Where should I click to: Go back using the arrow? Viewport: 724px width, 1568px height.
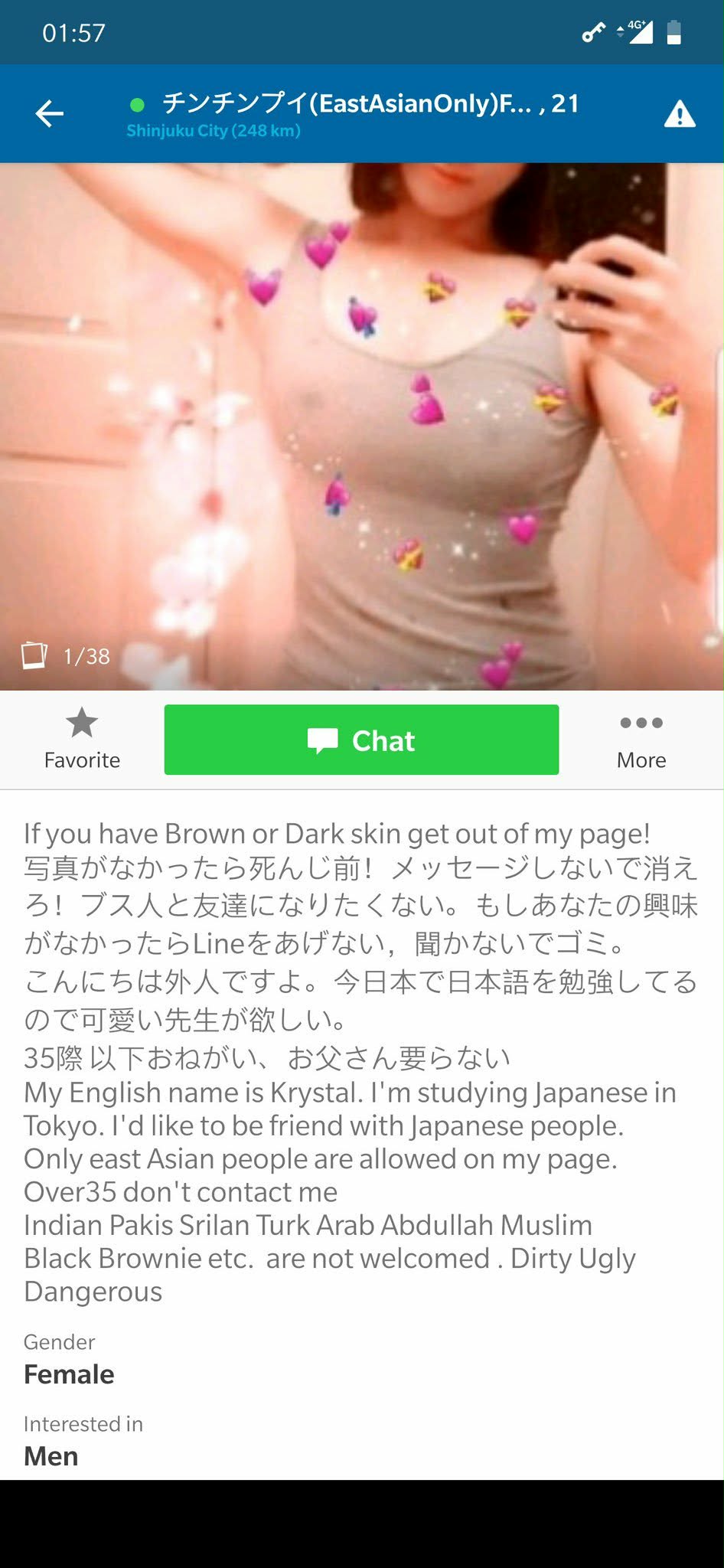50,114
